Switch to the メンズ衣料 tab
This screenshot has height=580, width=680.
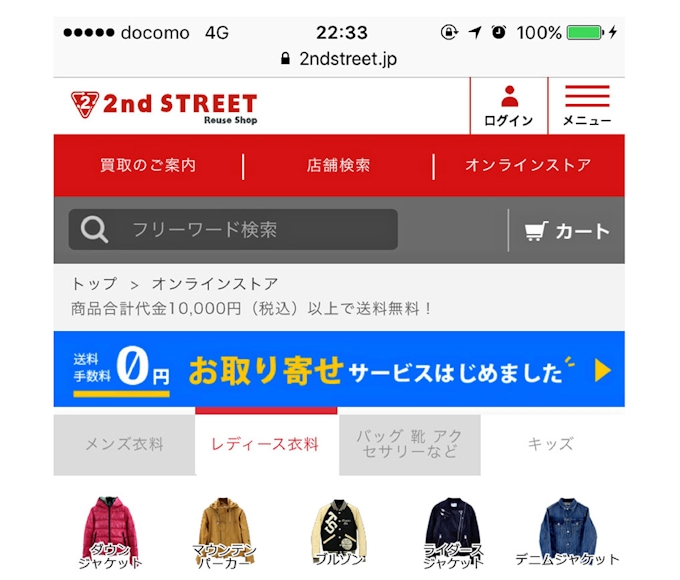tap(124, 444)
